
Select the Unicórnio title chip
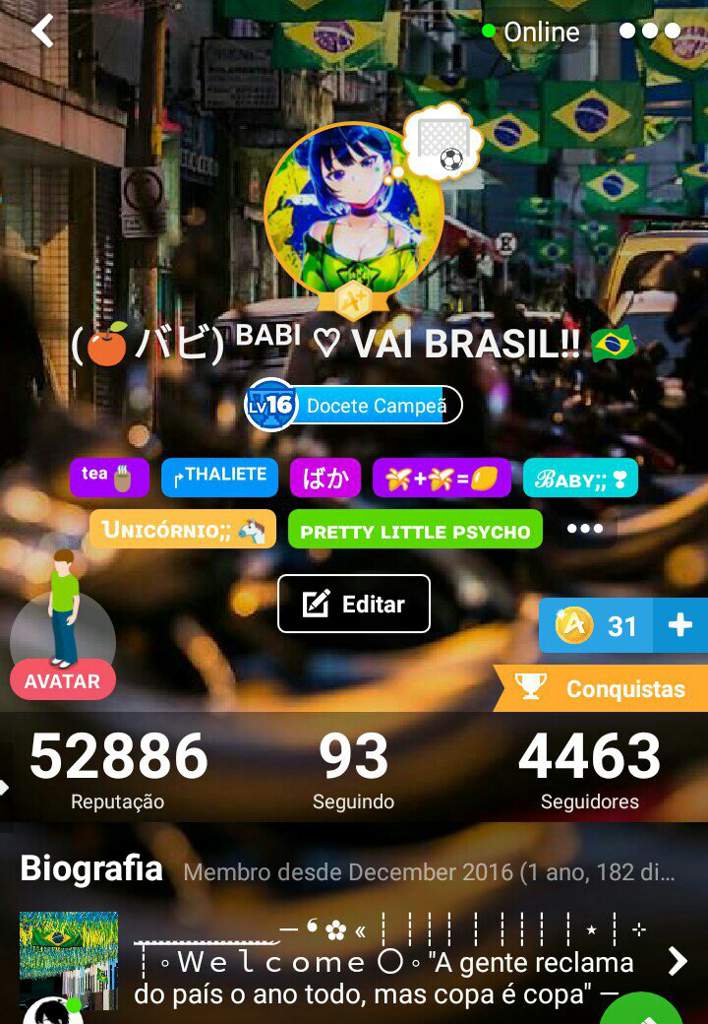tap(182, 529)
